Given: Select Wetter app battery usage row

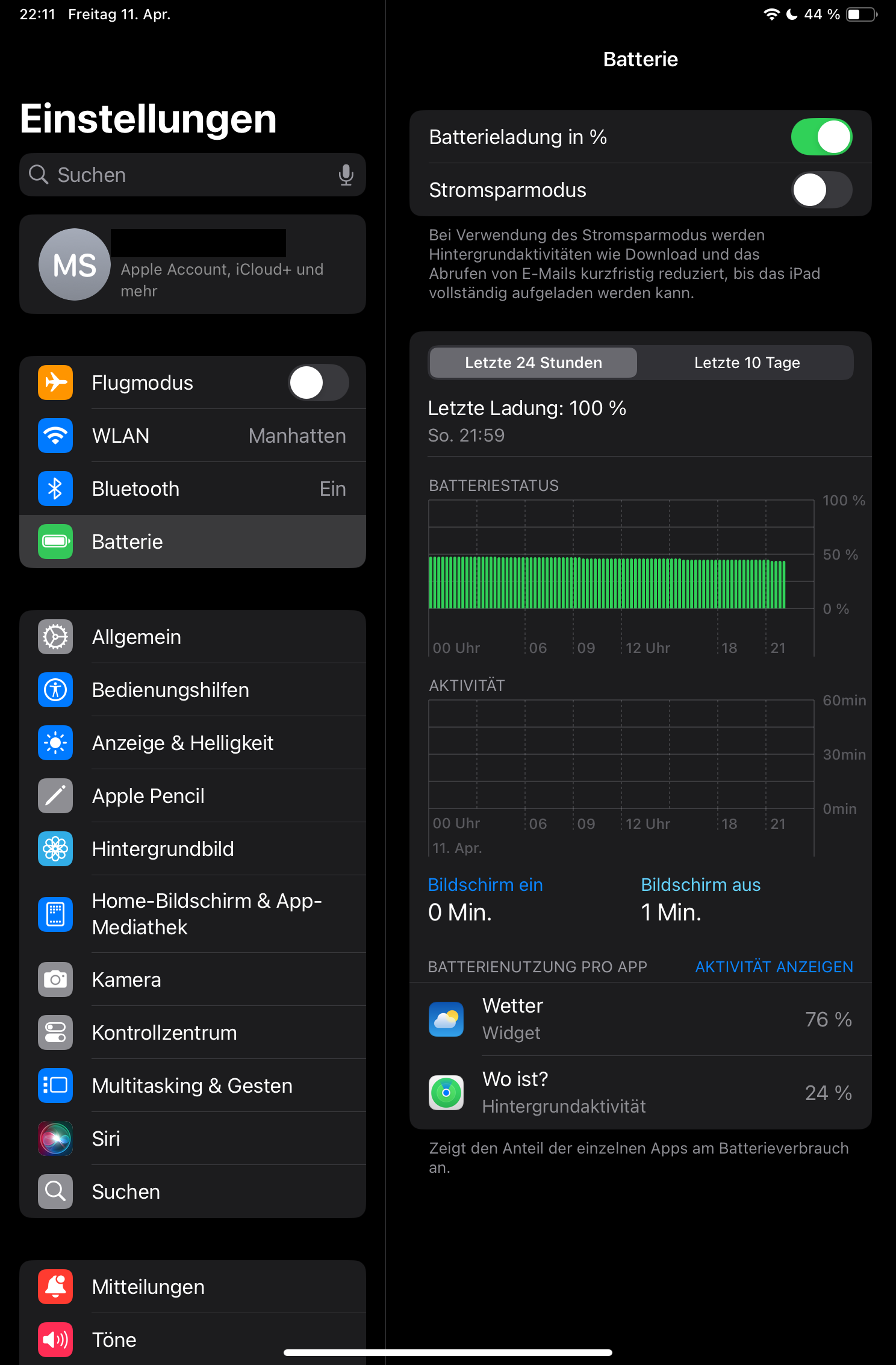Looking at the screenshot, I should point(640,1019).
